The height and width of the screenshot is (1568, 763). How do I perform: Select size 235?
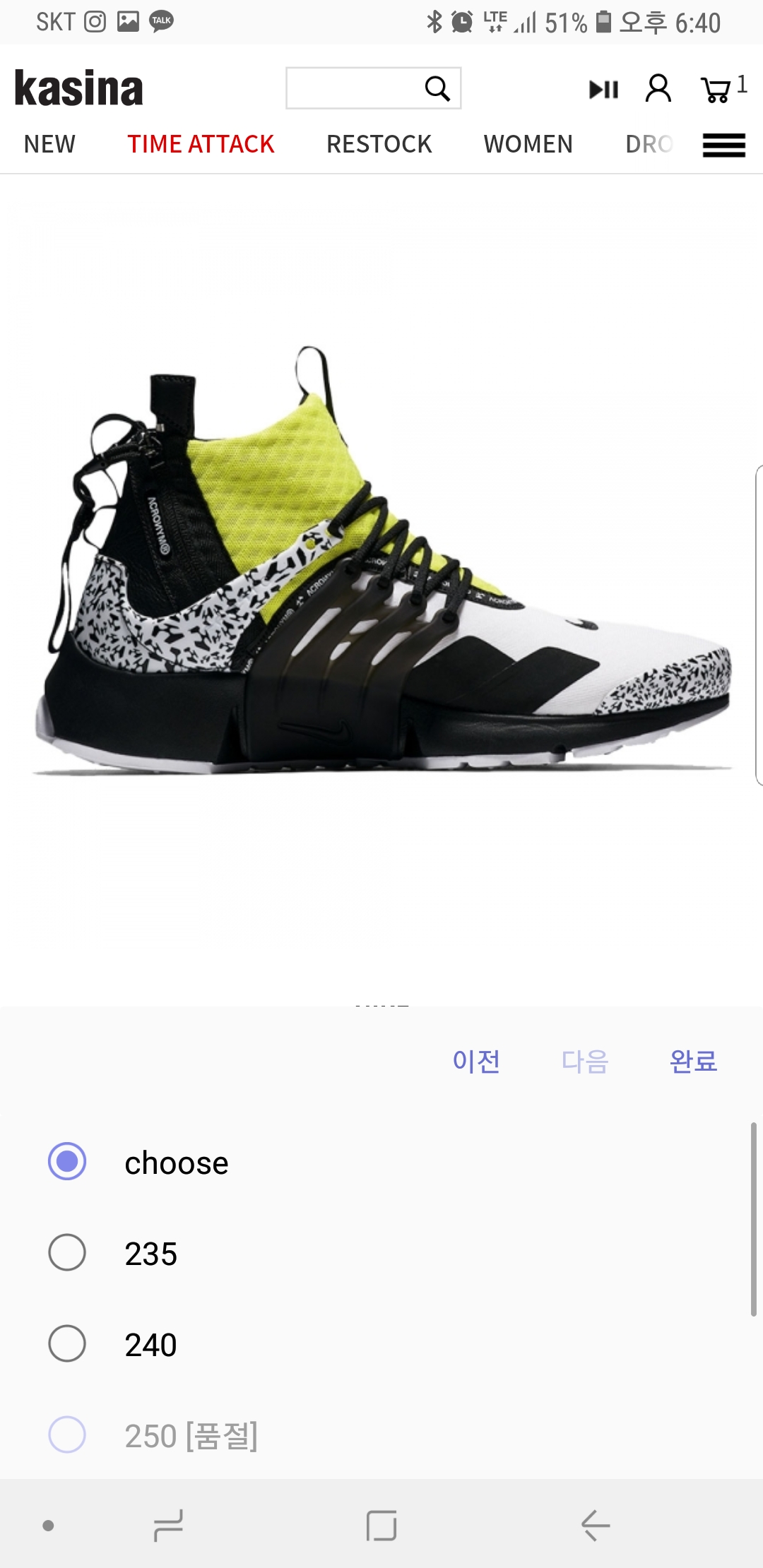(x=381, y=1254)
